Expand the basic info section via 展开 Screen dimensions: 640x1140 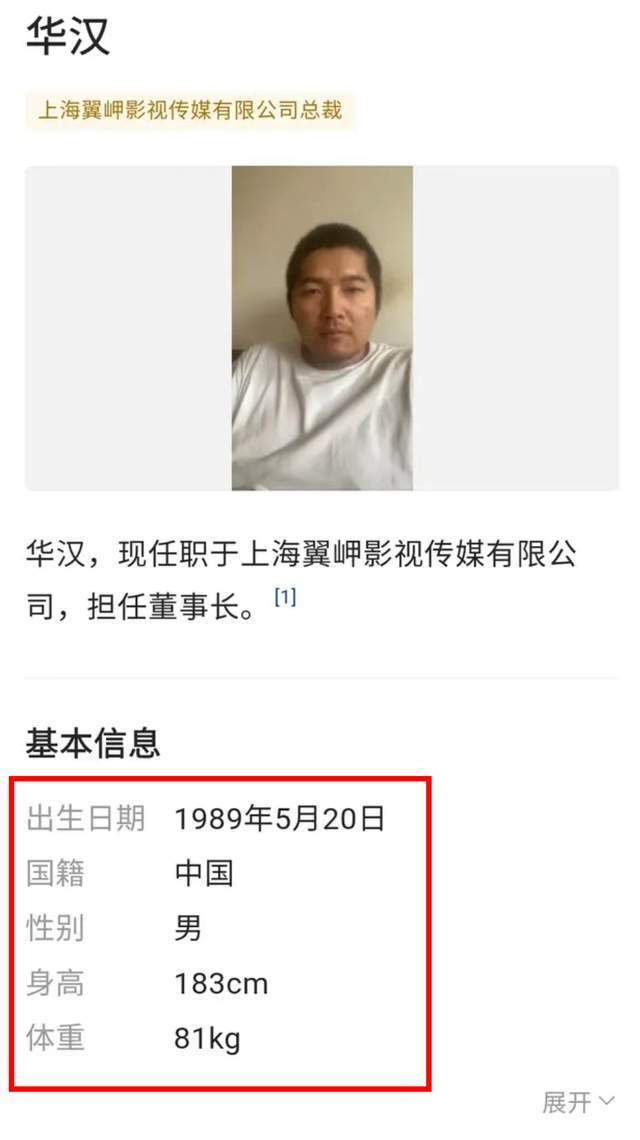pyautogui.click(x=578, y=1102)
